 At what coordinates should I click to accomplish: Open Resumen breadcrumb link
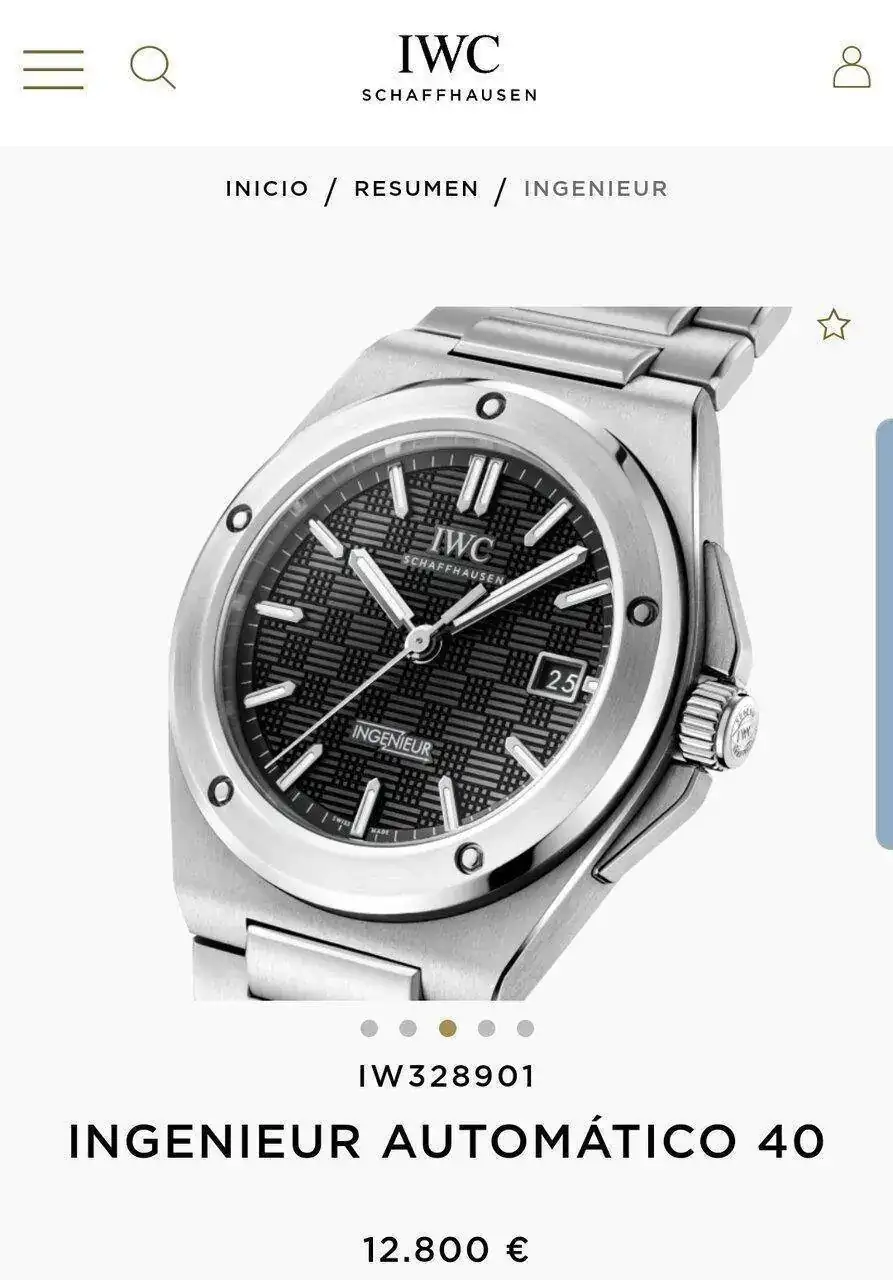click(x=416, y=189)
